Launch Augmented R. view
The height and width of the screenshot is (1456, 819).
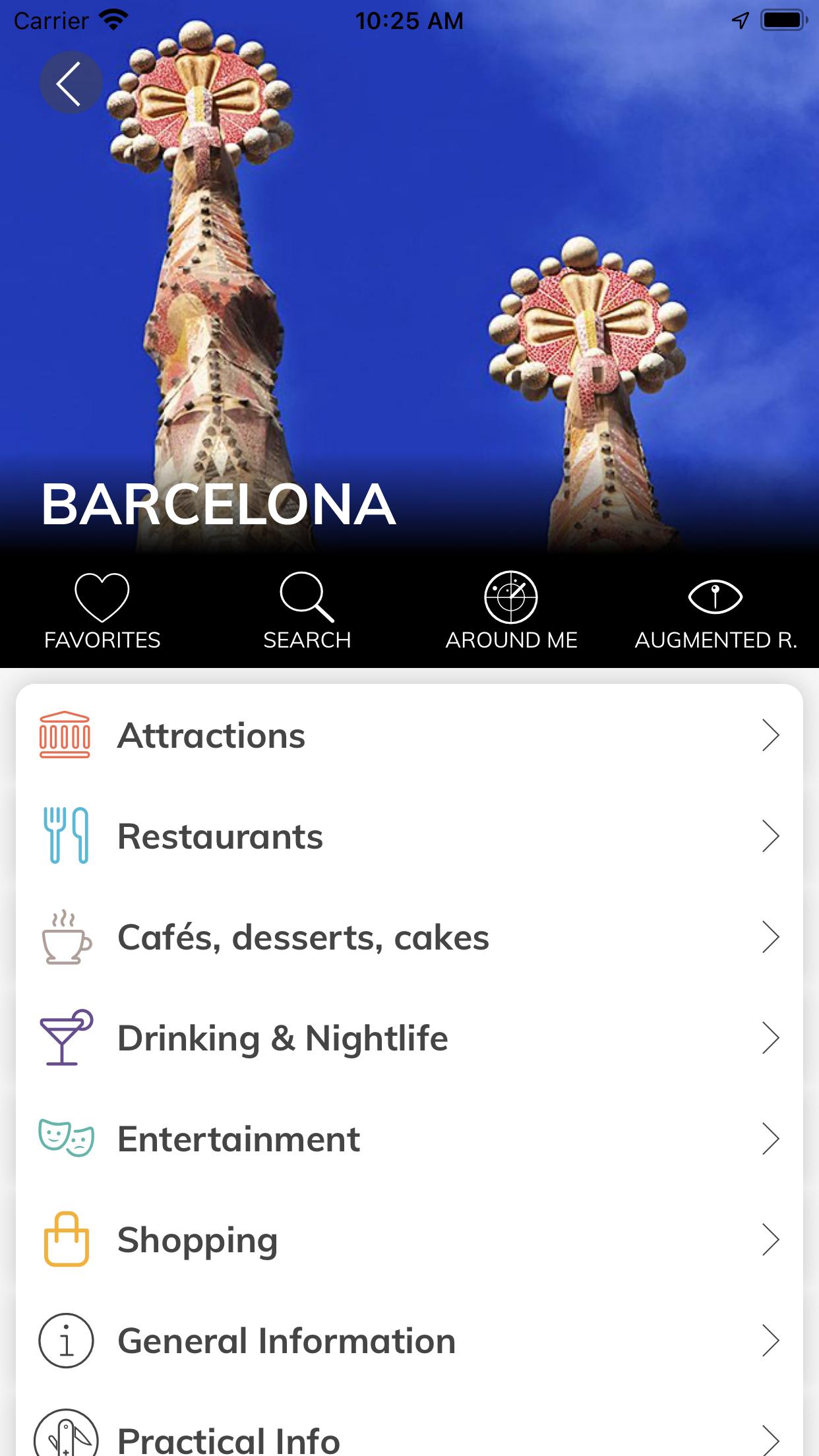click(x=716, y=611)
